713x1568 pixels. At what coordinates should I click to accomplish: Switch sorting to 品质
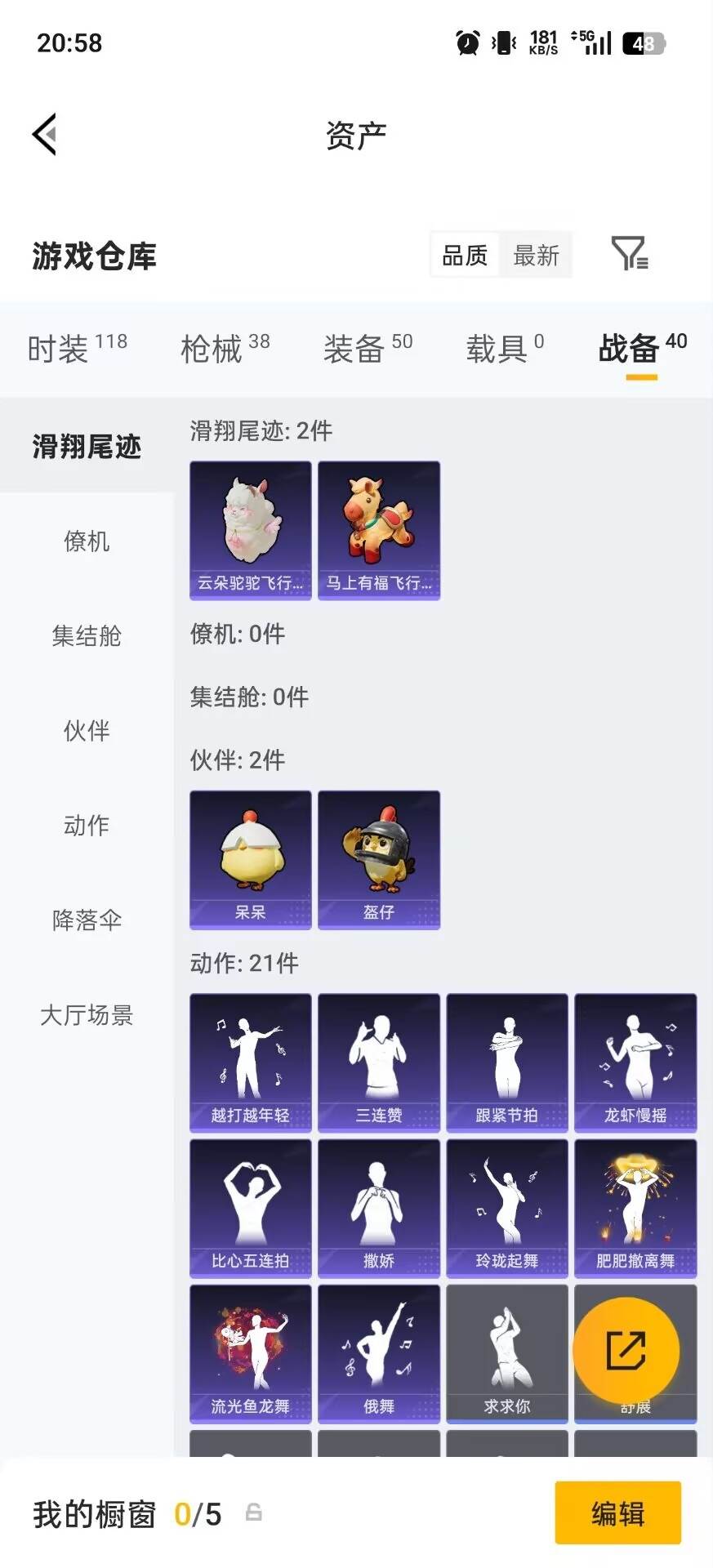click(x=463, y=256)
